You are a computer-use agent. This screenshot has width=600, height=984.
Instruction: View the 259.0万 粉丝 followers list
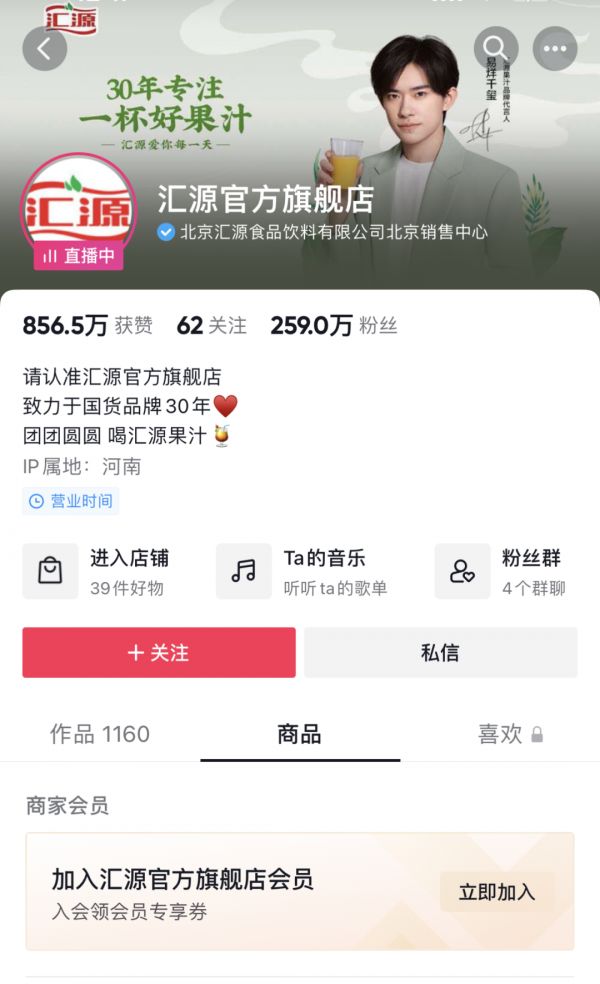(x=333, y=325)
